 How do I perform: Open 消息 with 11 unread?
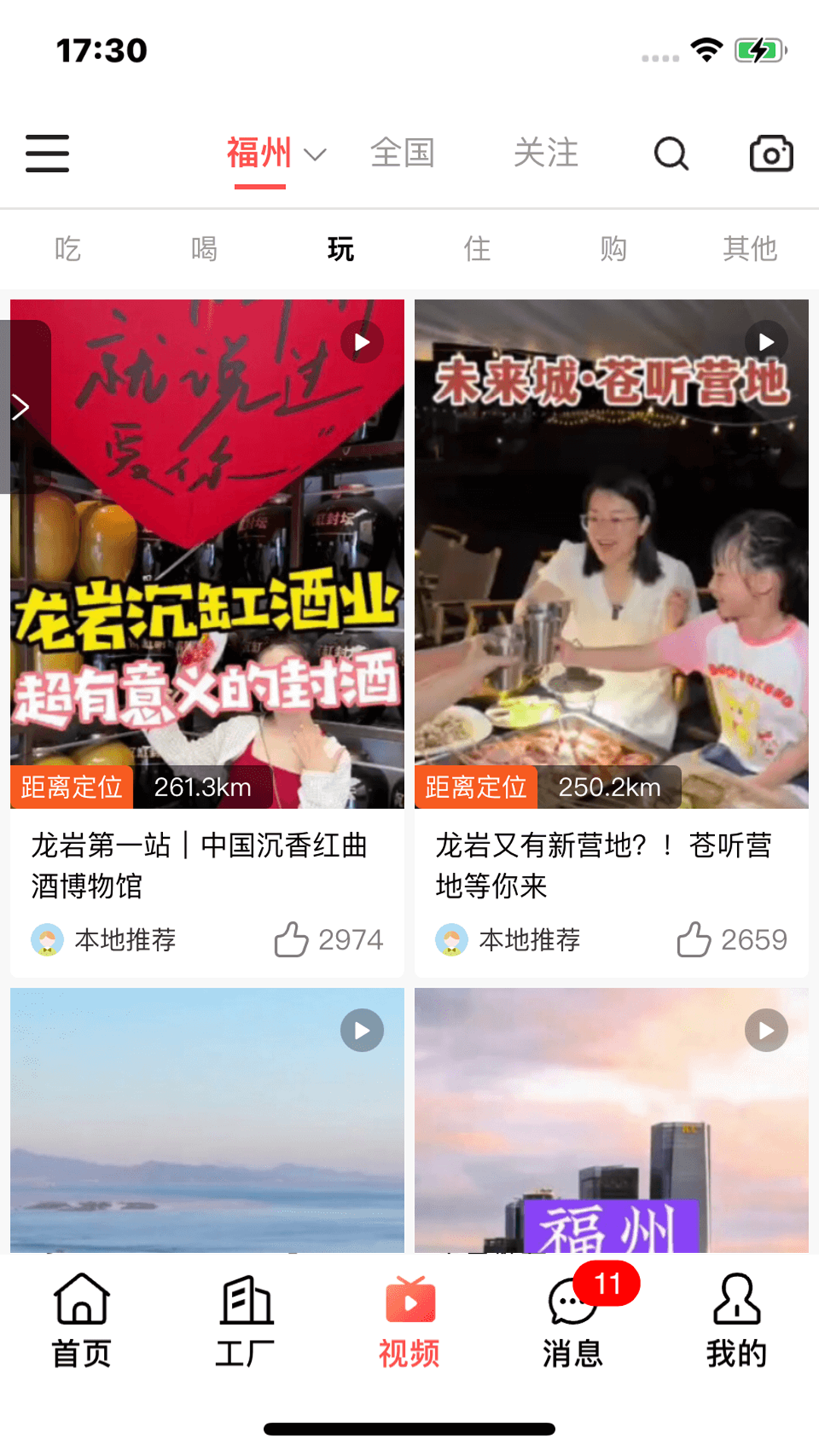[x=573, y=1321]
